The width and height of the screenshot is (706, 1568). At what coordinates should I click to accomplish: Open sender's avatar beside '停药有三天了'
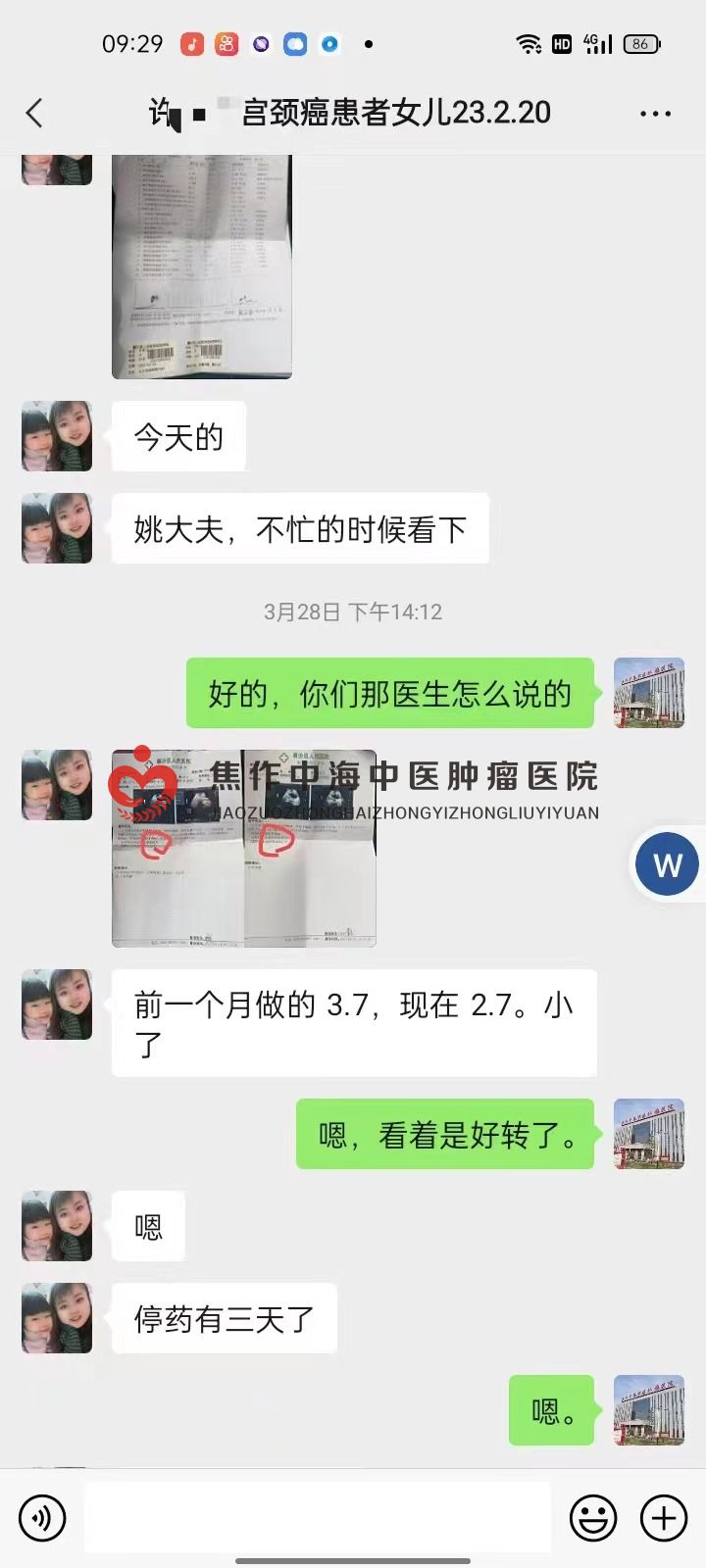click(x=57, y=1318)
